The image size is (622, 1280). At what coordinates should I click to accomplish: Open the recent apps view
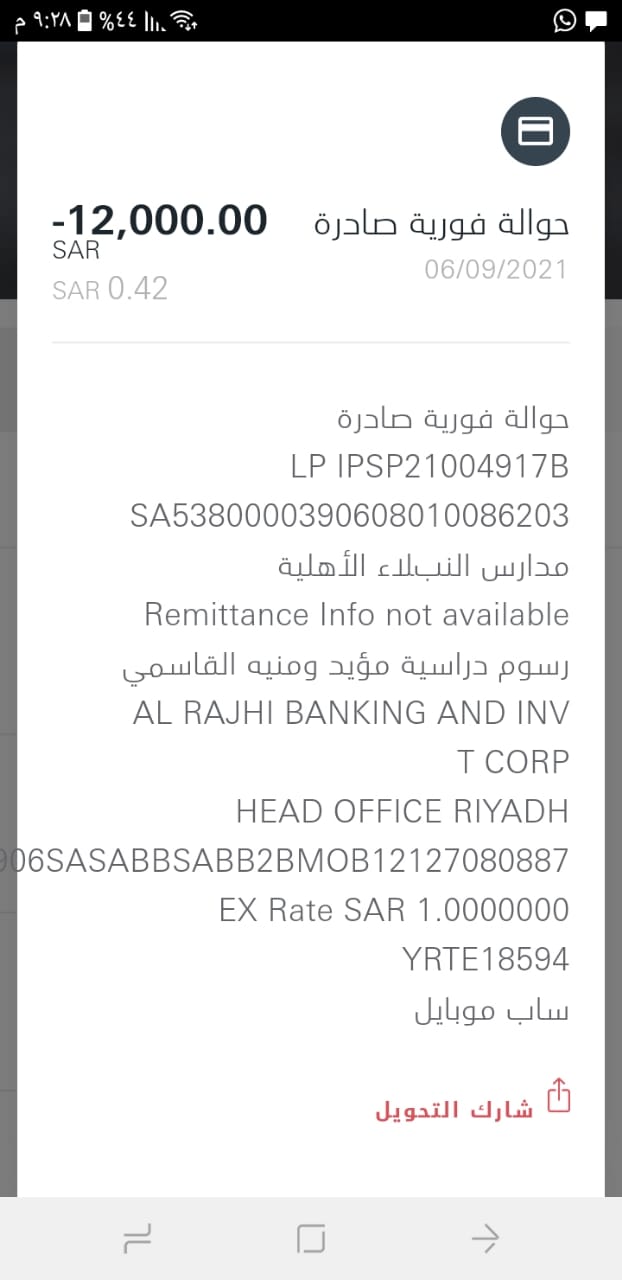(137, 1240)
